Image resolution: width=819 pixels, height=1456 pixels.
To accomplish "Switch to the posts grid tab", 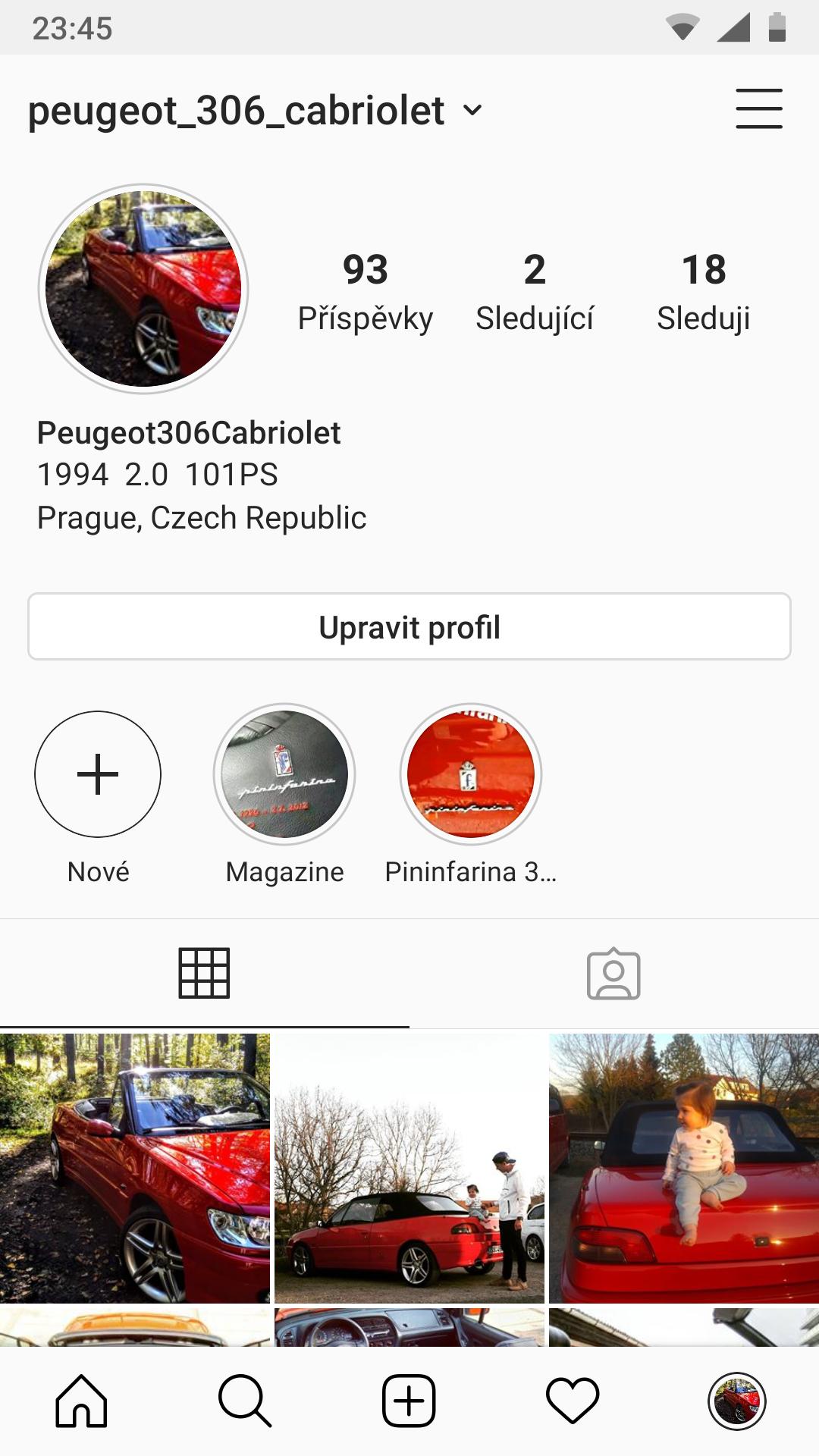I will [204, 973].
